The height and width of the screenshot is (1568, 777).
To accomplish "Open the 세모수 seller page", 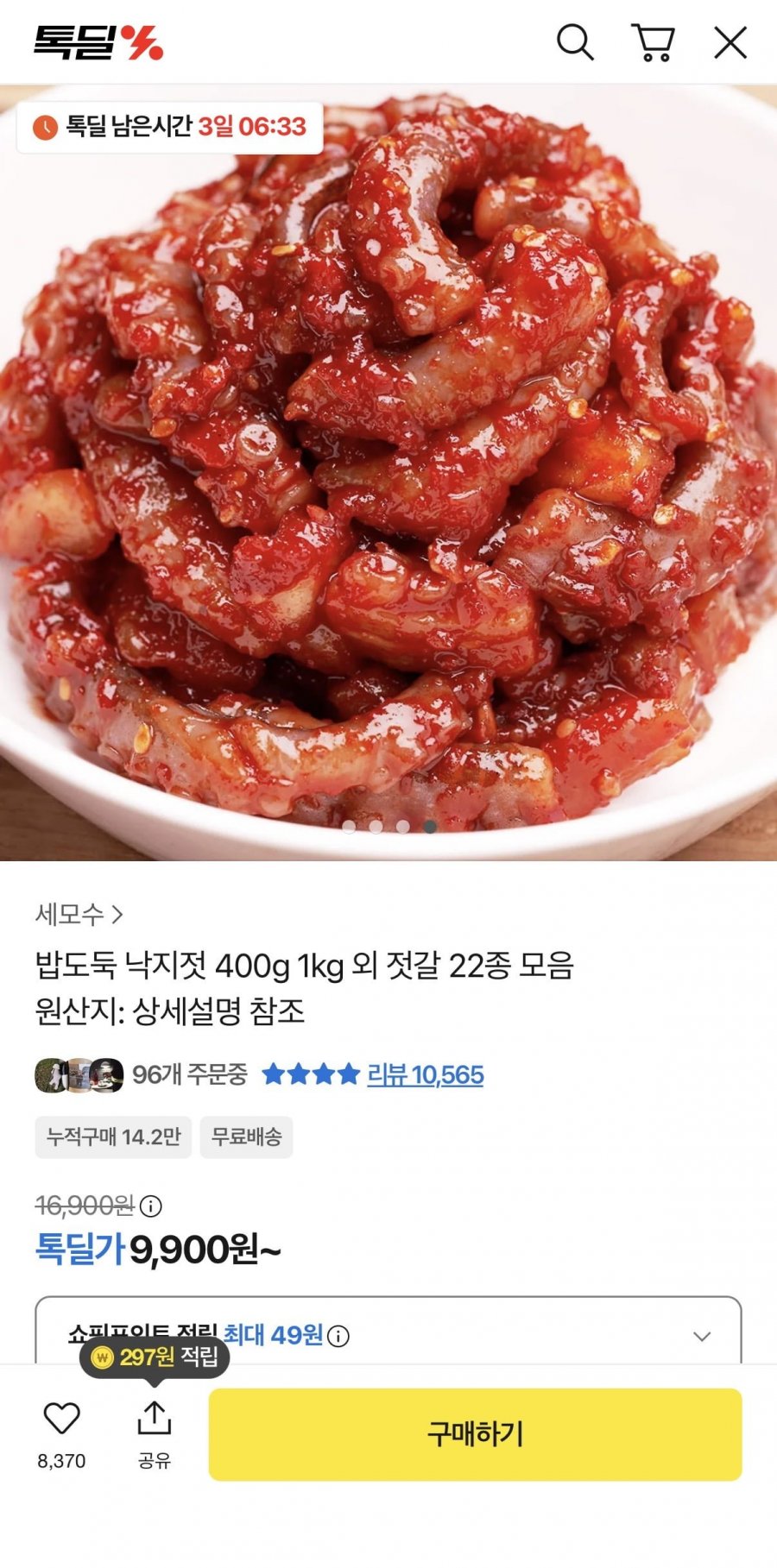I will [x=79, y=914].
